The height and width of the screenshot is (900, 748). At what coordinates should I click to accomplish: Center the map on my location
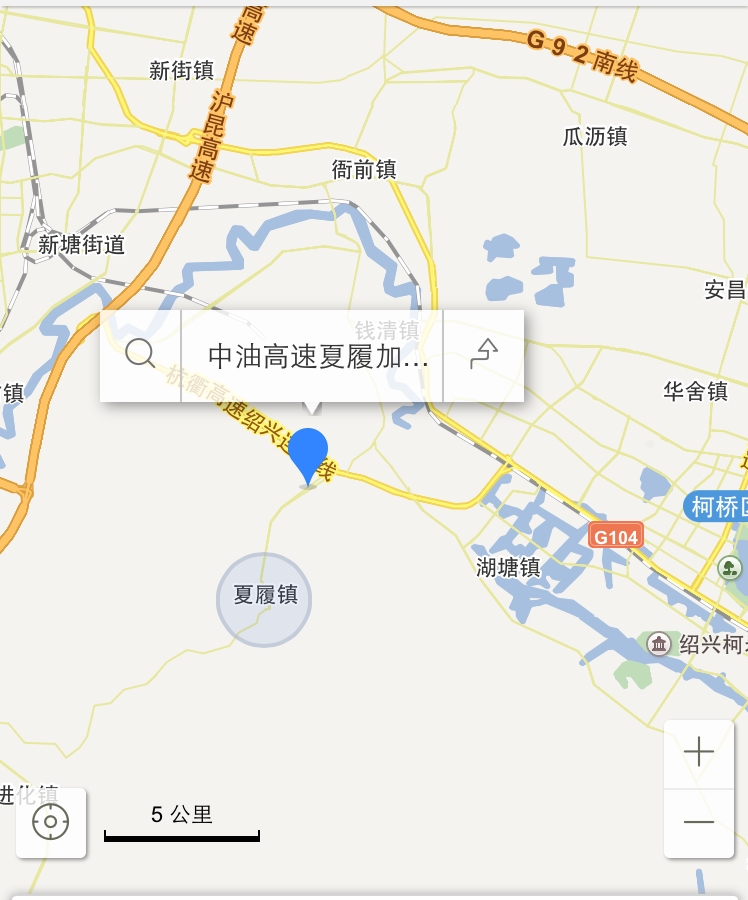51,822
